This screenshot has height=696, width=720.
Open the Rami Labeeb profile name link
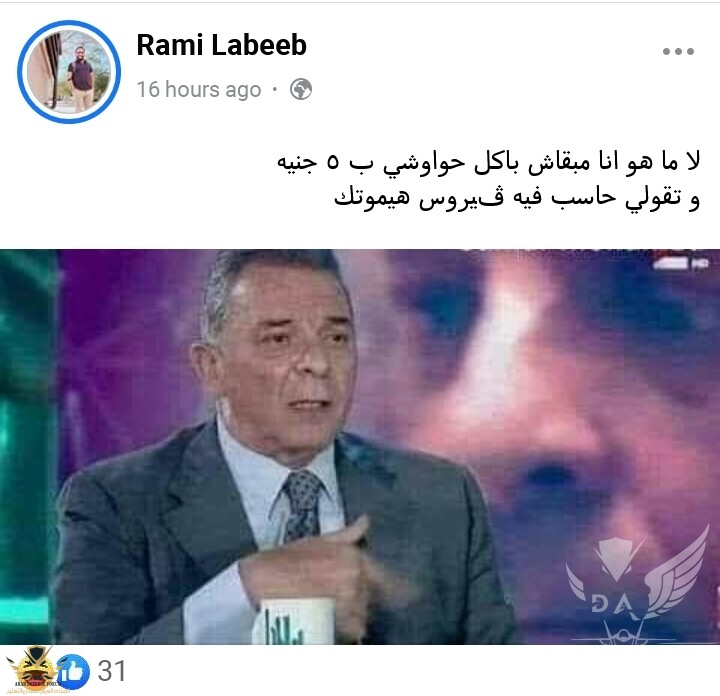pyautogui.click(x=221, y=45)
